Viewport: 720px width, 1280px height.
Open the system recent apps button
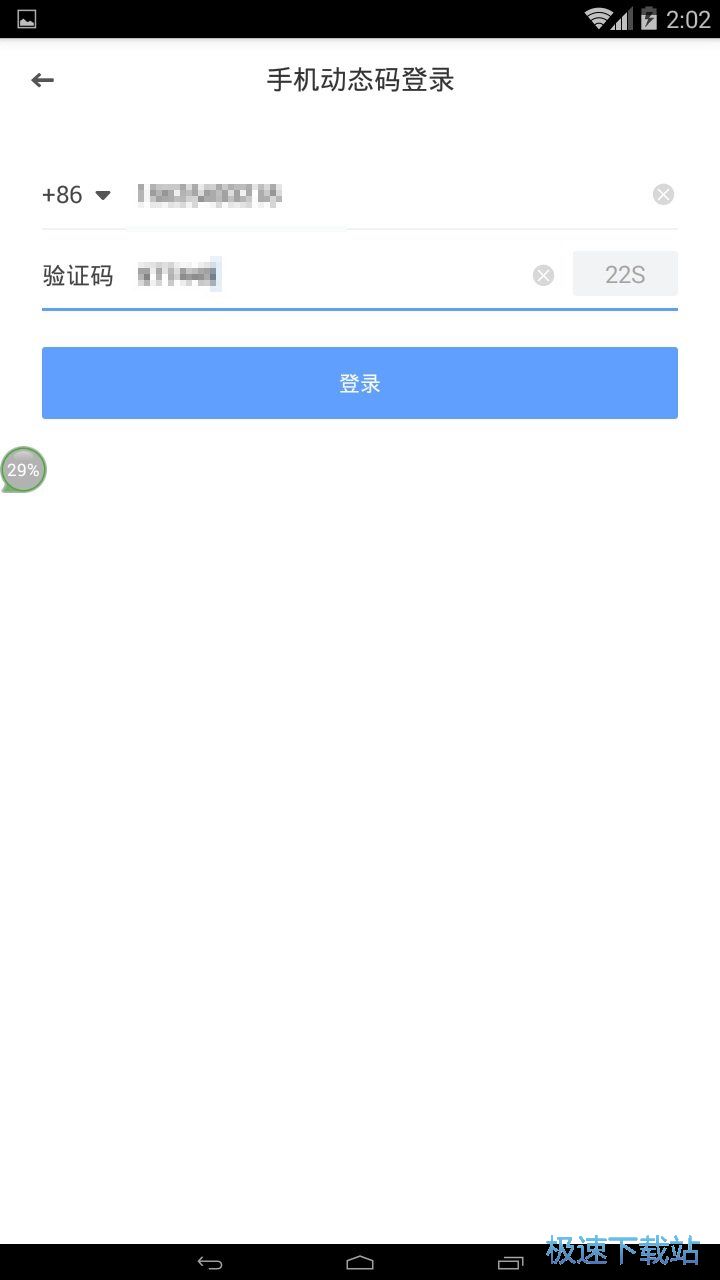(510, 1262)
